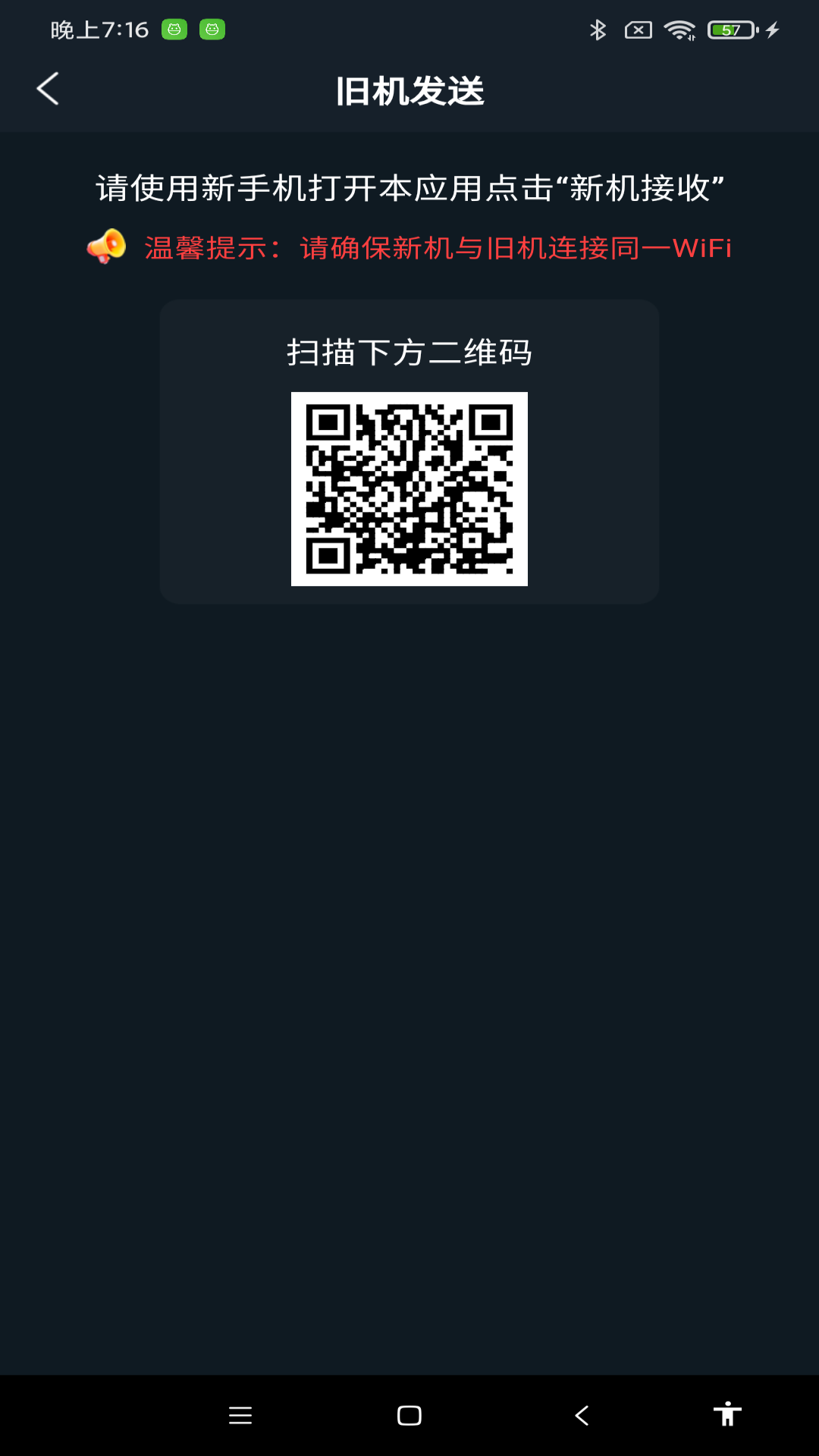Go back from the 旧机发送 screen

48,89
